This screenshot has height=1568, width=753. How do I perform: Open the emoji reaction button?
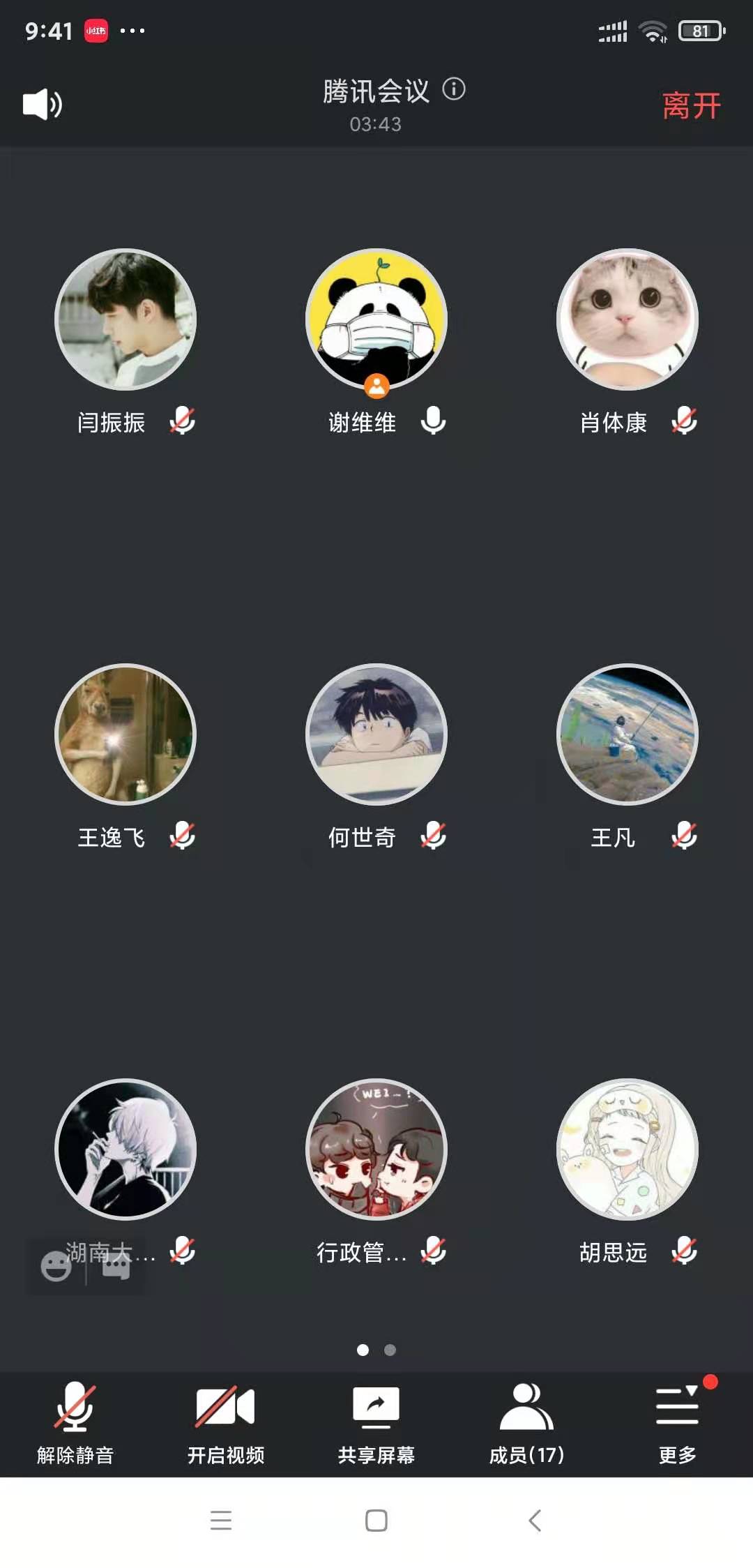[x=56, y=1267]
